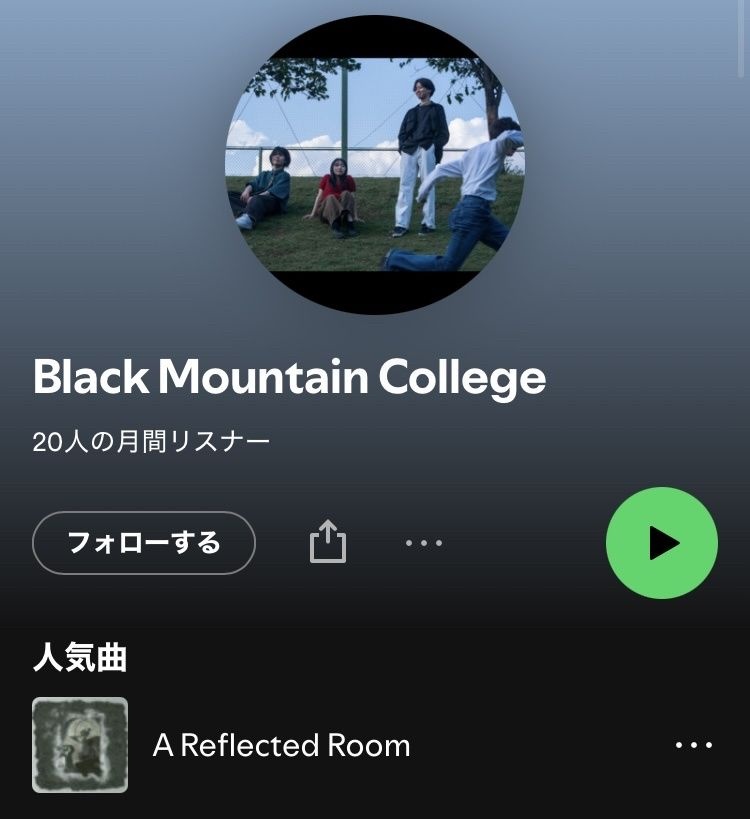
Task: Open the artist's more options menu
Action: pos(423,543)
